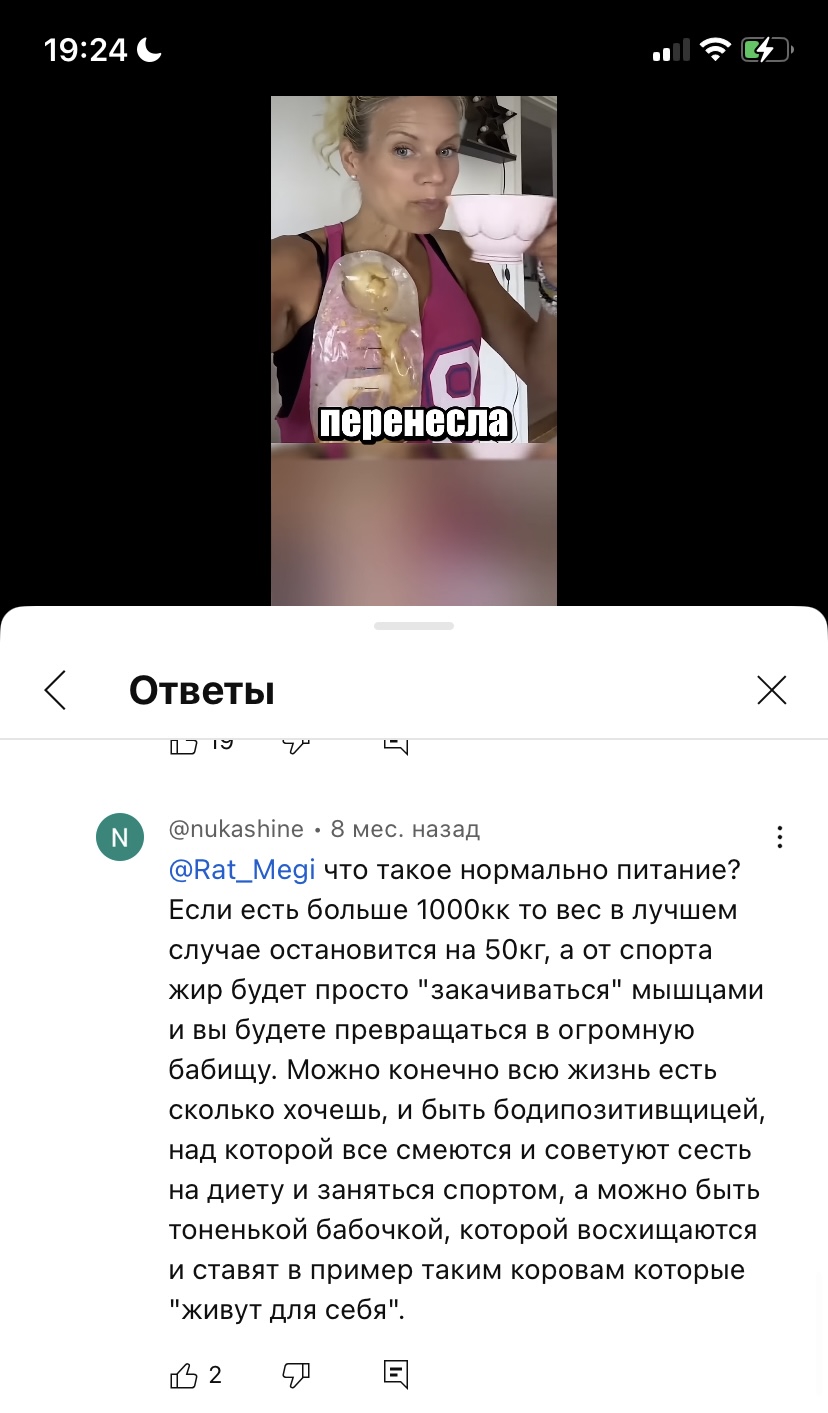Reply to nukashine's comment
Viewport: 828px width, 1413px height.
396,1374
